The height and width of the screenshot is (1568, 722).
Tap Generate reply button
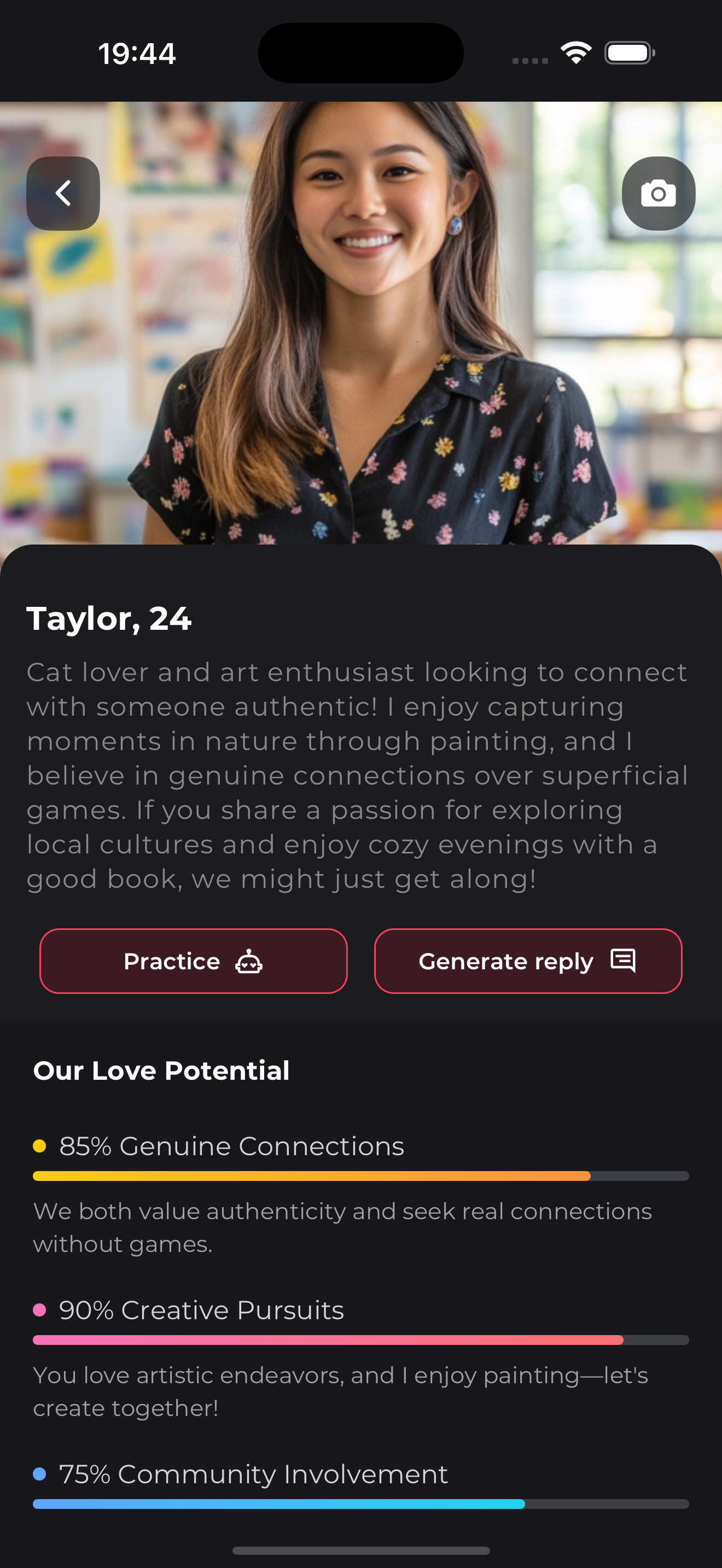point(527,961)
